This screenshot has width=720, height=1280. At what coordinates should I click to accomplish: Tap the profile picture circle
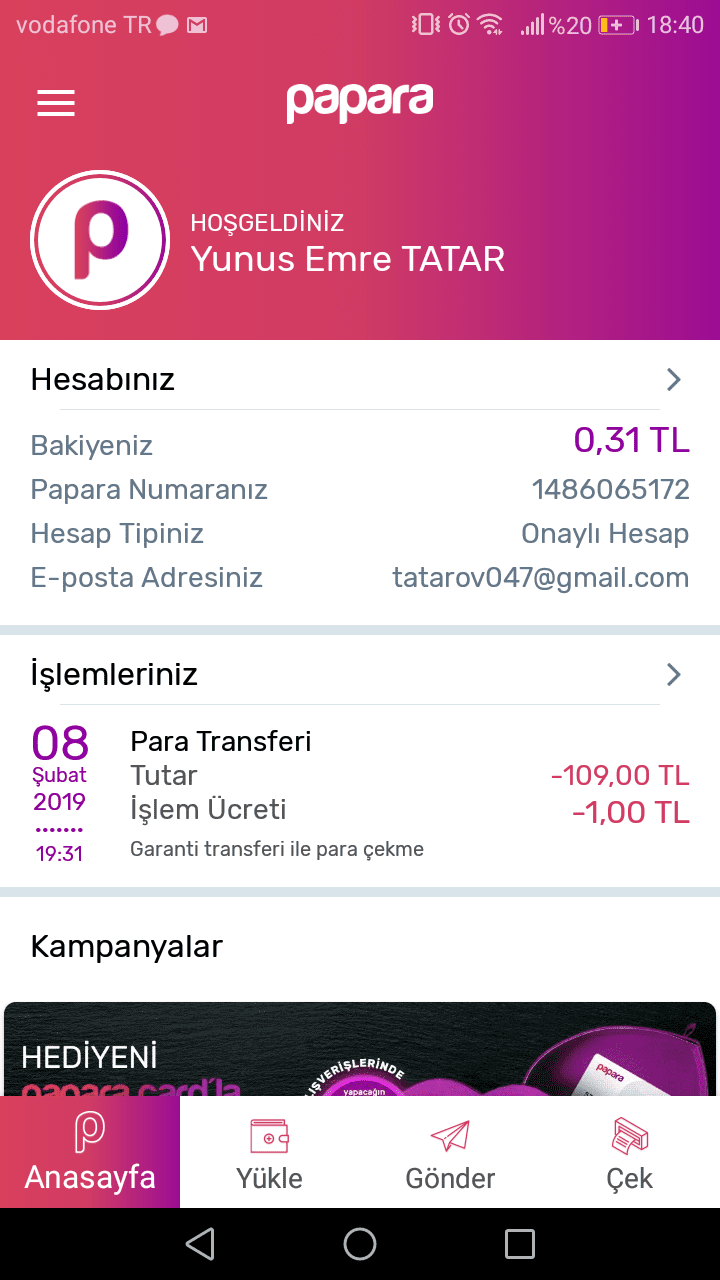click(x=100, y=241)
